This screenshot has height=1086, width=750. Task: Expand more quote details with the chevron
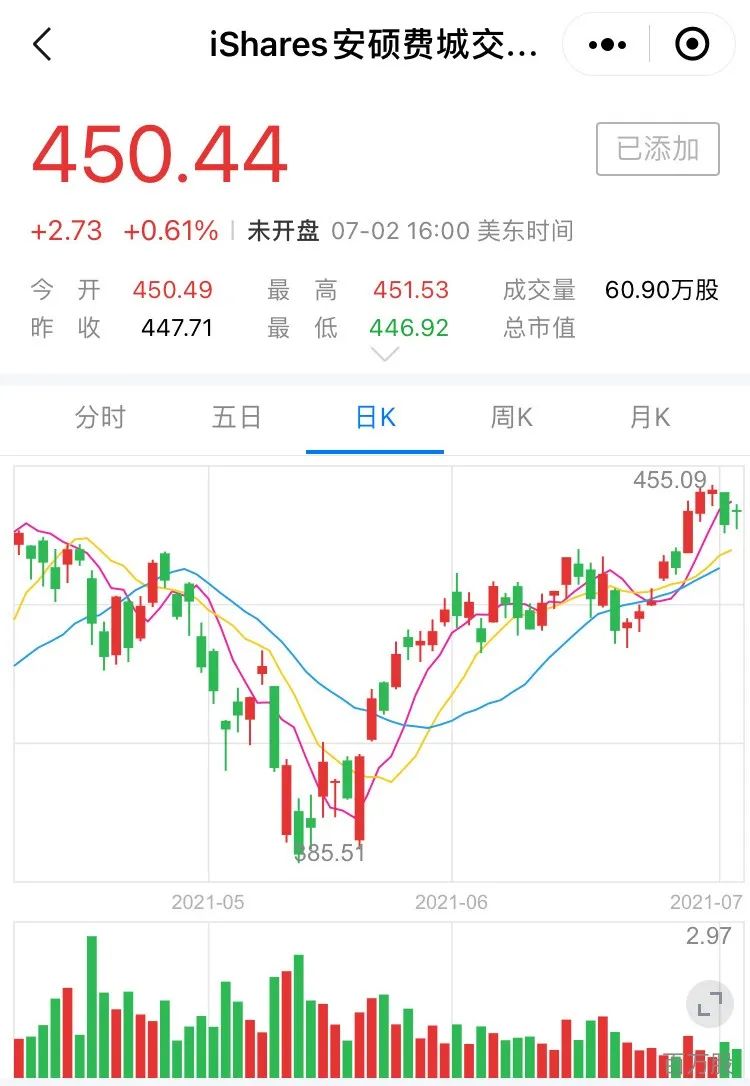point(385,354)
